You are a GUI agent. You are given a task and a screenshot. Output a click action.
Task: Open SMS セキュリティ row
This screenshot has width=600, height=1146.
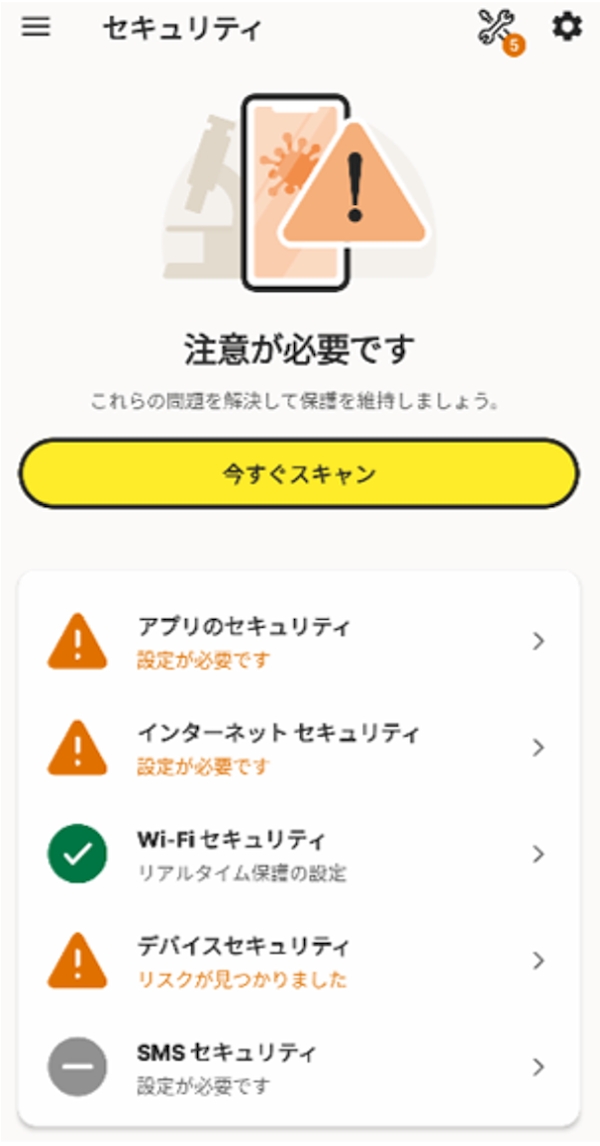coord(299,1066)
